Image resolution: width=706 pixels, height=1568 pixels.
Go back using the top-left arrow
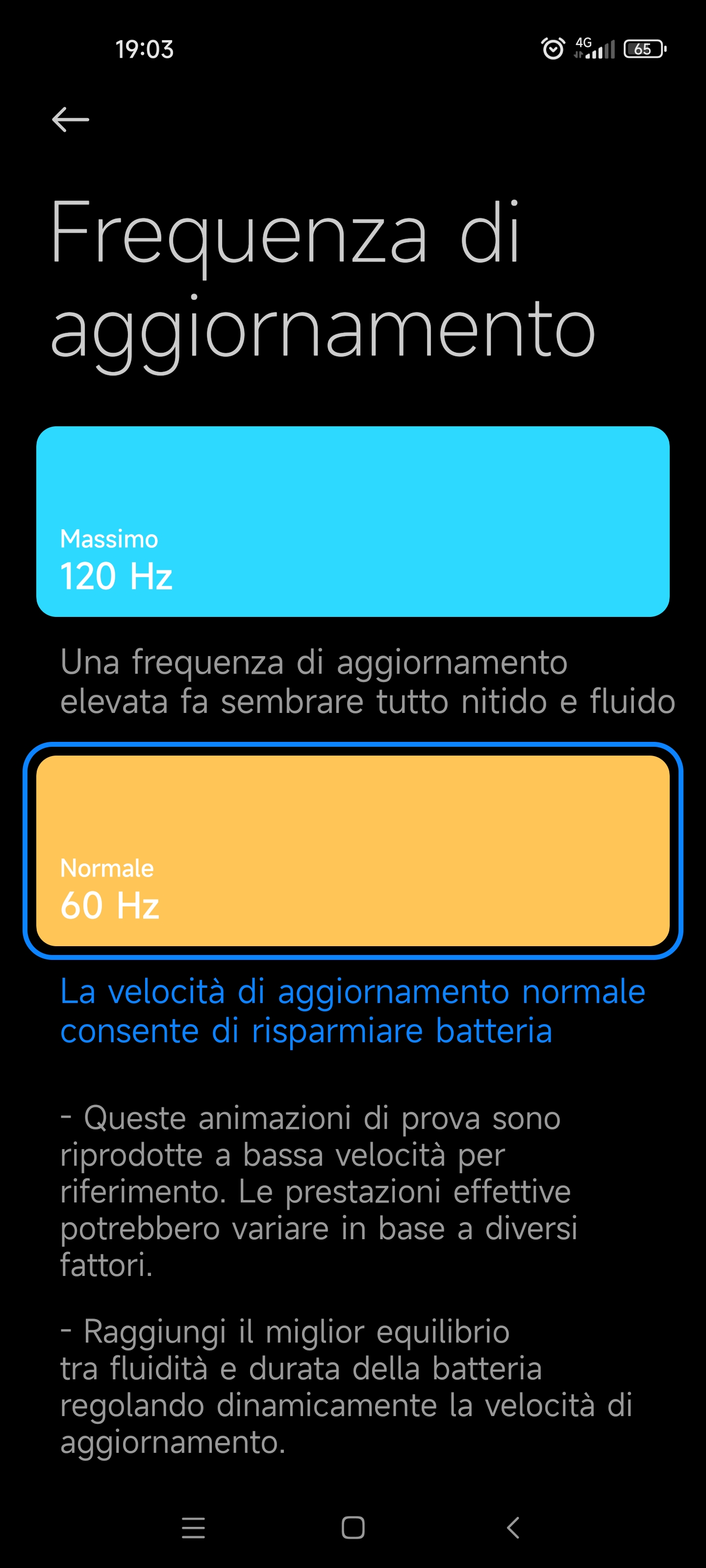[71, 119]
